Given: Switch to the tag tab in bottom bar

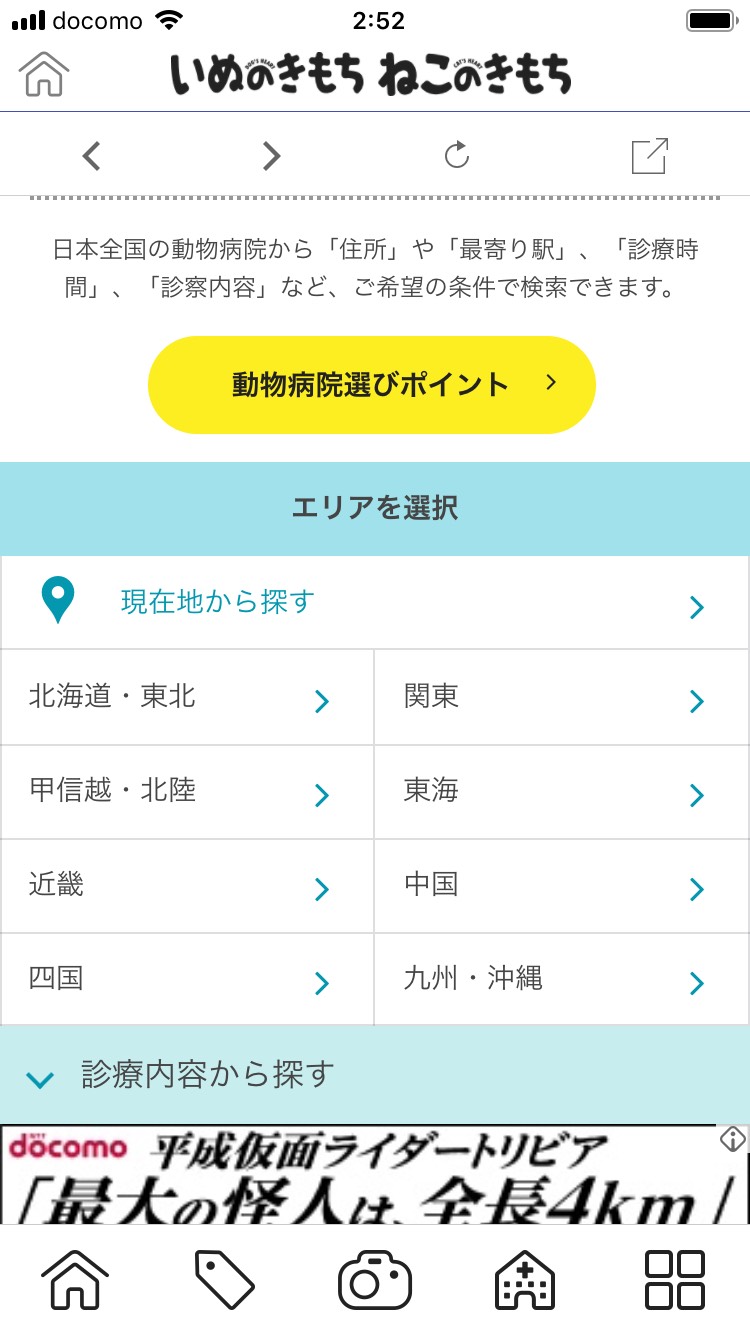Looking at the screenshot, I should (x=224, y=1279).
